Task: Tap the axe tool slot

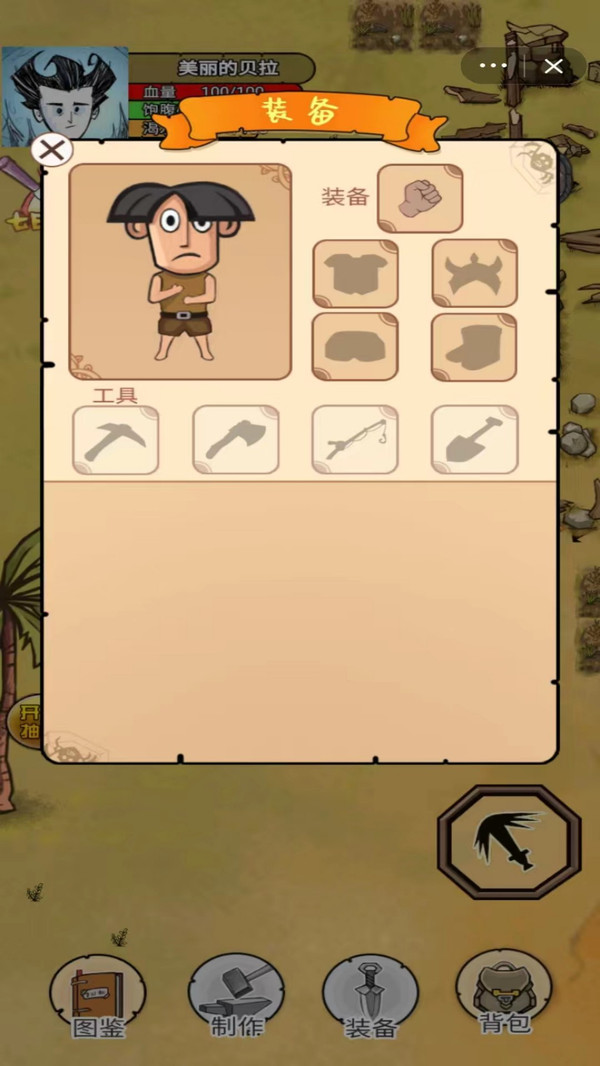Action: point(235,439)
